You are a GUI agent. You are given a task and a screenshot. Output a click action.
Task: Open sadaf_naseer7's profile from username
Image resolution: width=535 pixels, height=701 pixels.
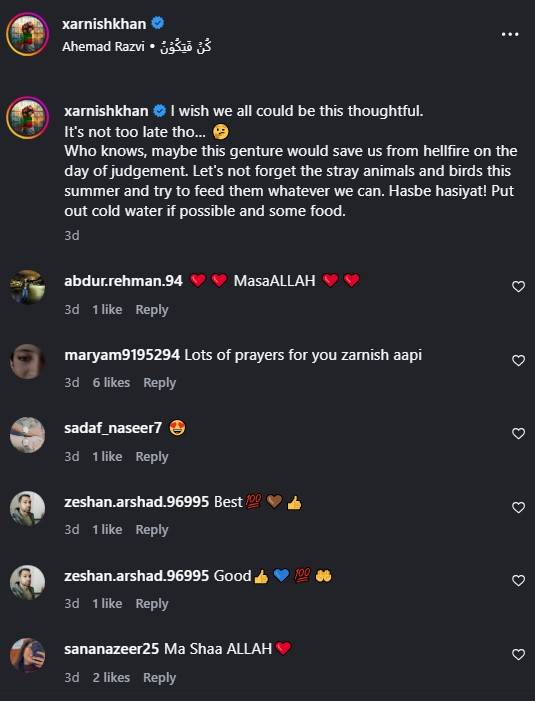tap(113, 428)
